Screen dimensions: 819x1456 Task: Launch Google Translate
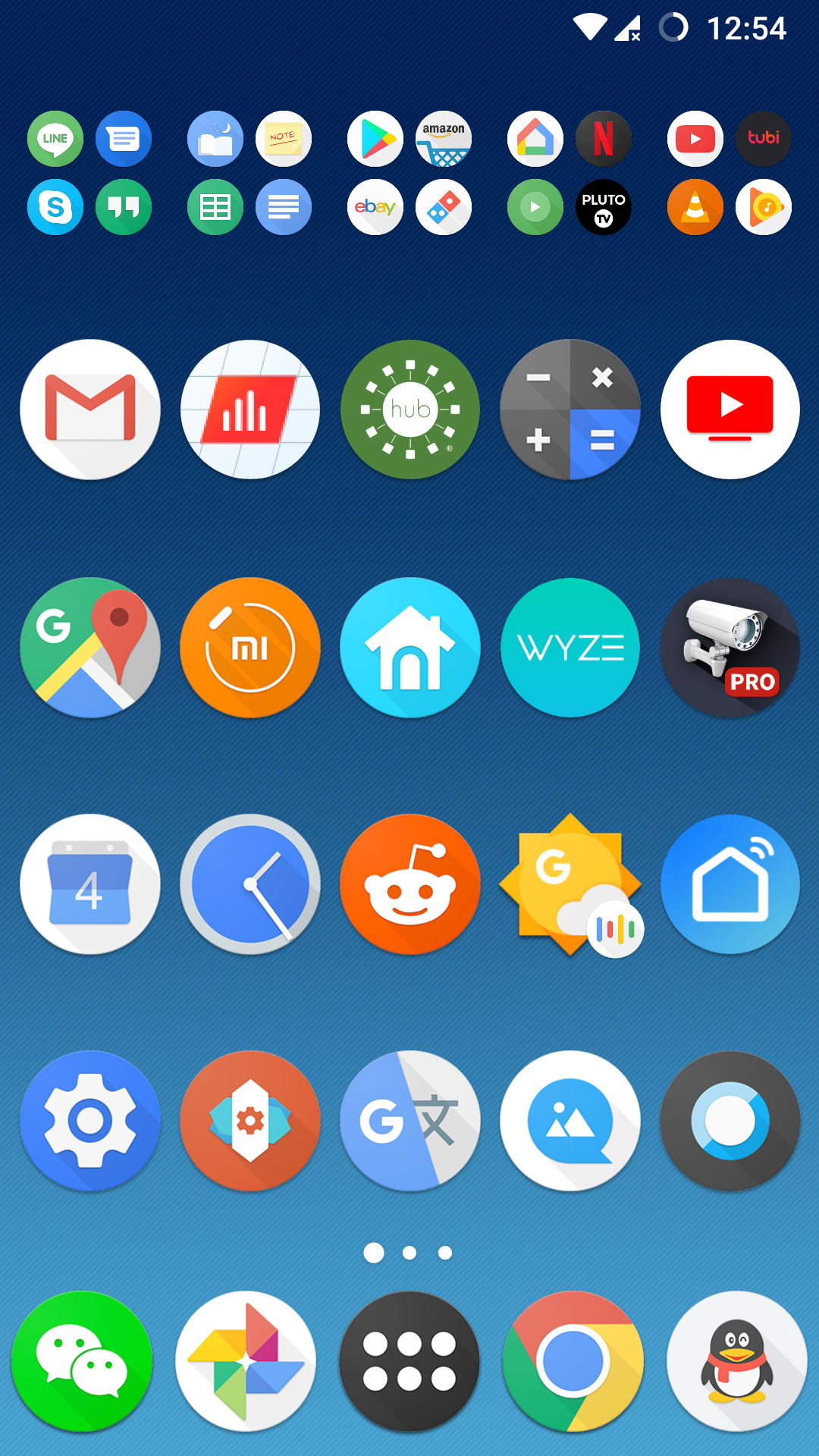click(x=410, y=1121)
